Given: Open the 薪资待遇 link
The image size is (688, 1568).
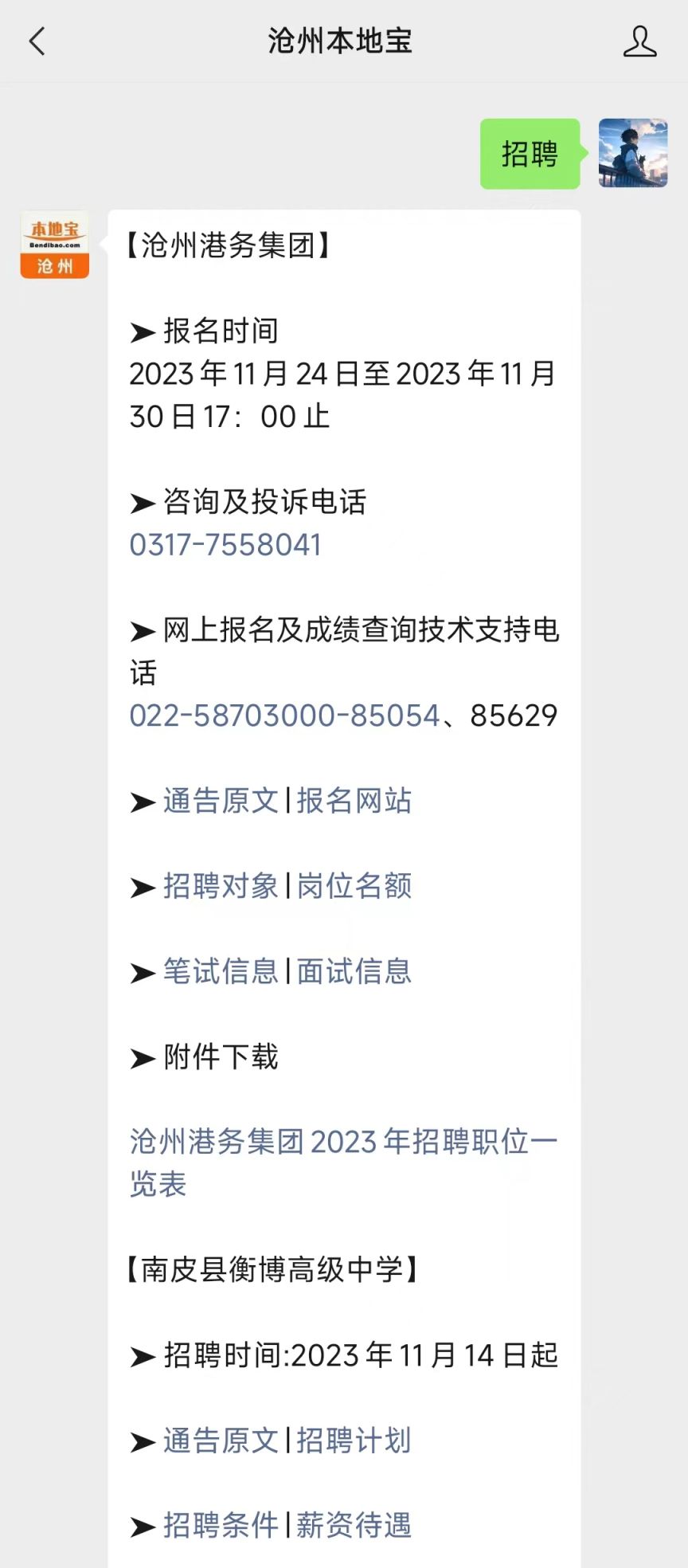Looking at the screenshot, I should 354,1526.
